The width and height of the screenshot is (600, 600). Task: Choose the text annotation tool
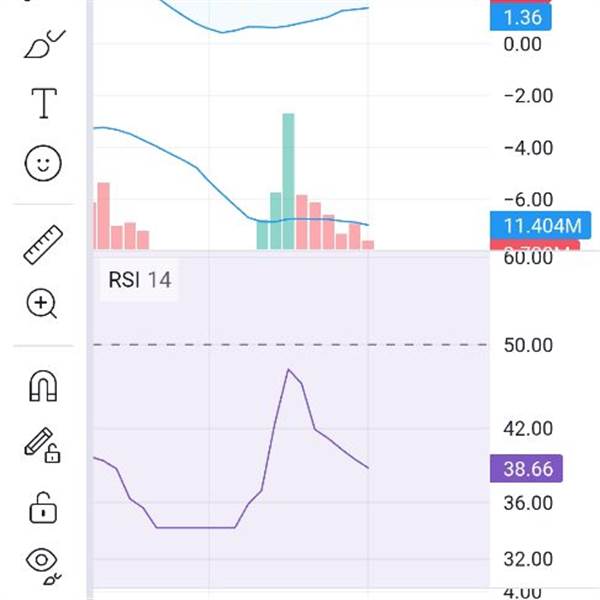43,103
